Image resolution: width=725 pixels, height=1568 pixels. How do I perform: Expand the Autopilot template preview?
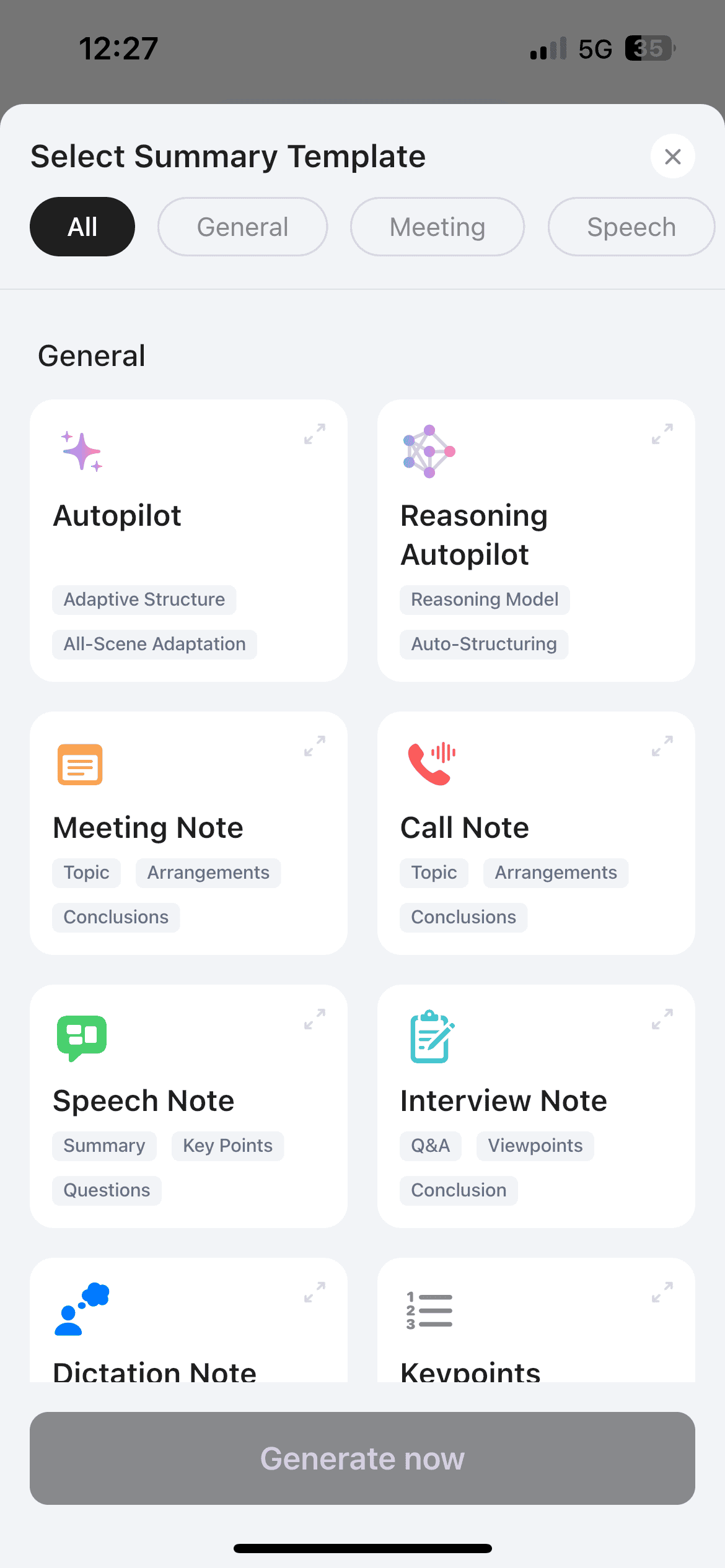(315, 433)
